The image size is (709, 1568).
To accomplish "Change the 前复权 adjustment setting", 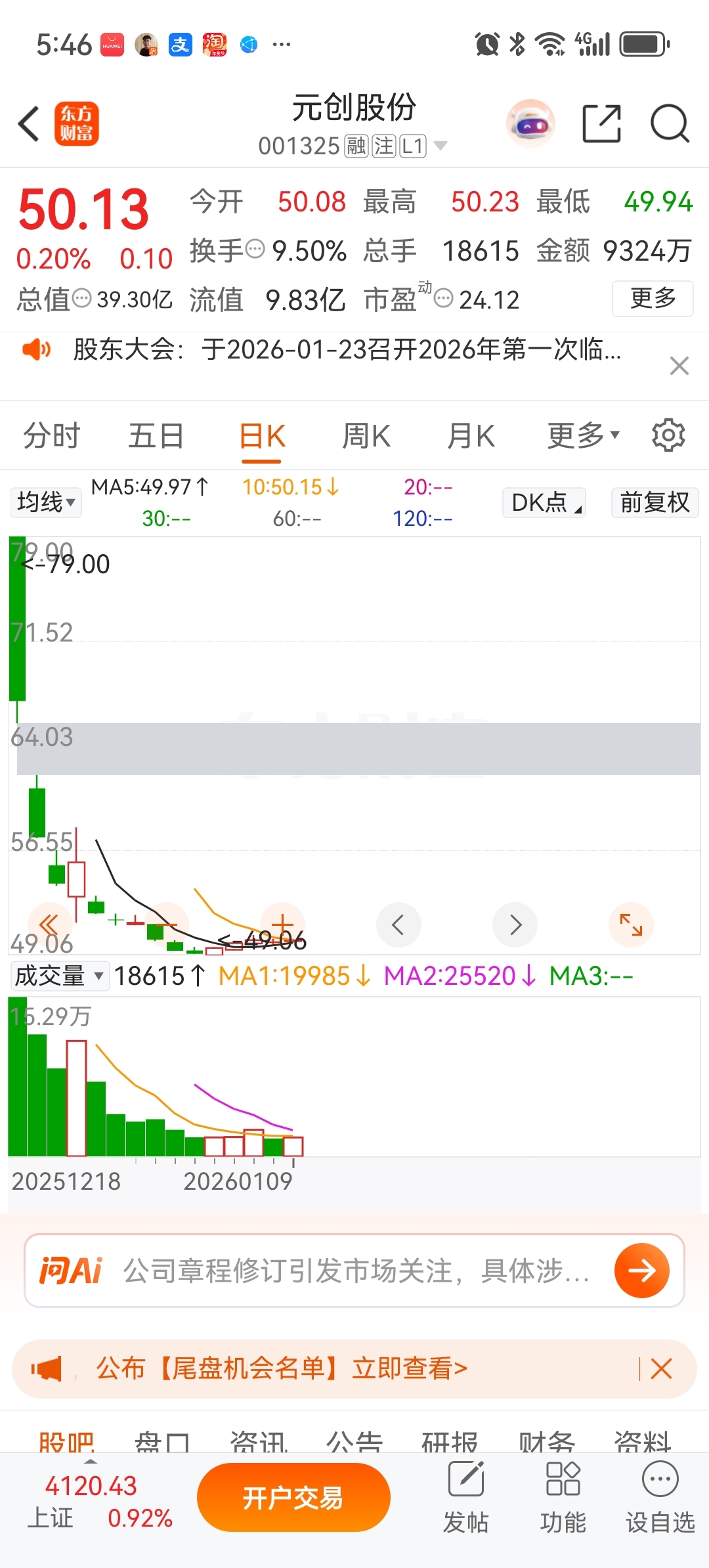I will (x=655, y=503).
